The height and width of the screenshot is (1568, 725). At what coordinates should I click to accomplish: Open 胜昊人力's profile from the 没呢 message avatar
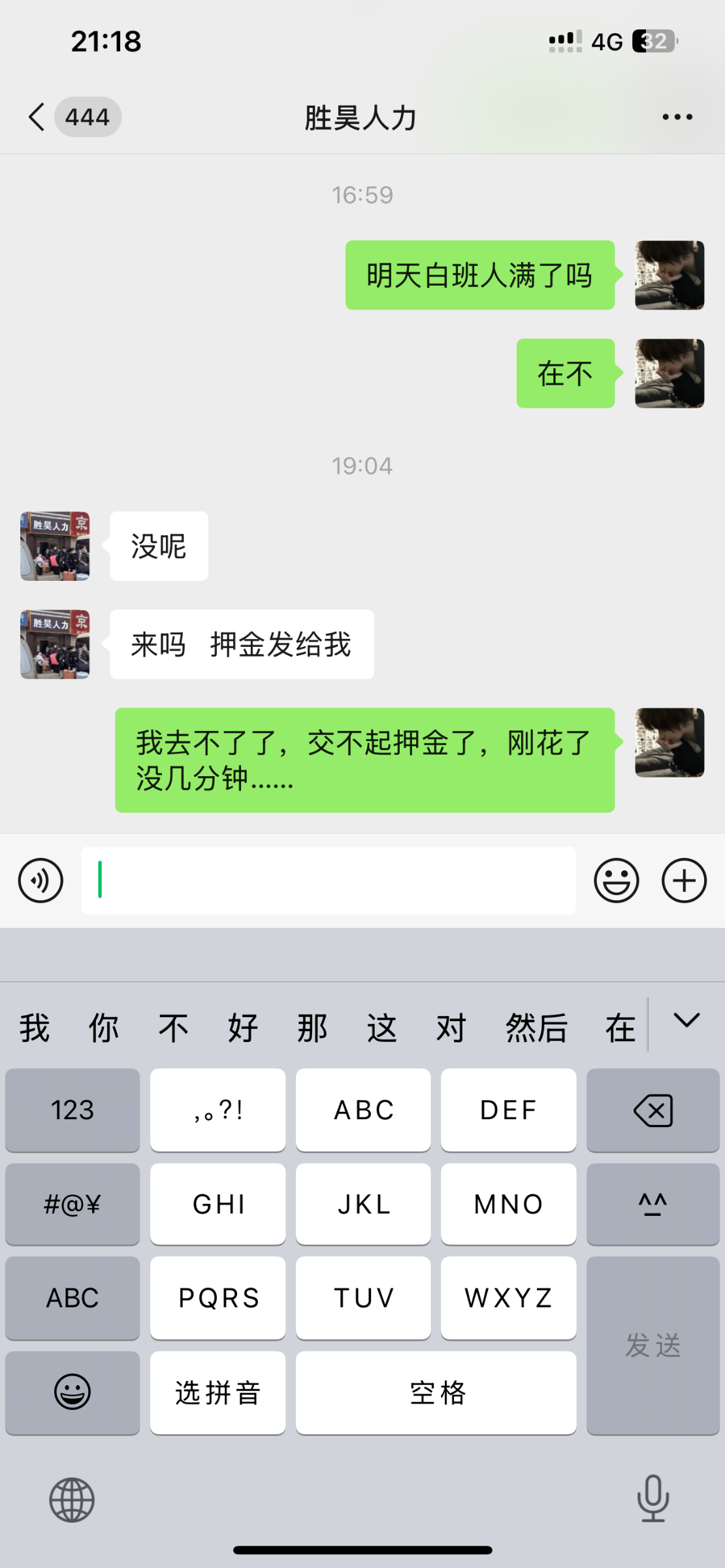[55, 546]
